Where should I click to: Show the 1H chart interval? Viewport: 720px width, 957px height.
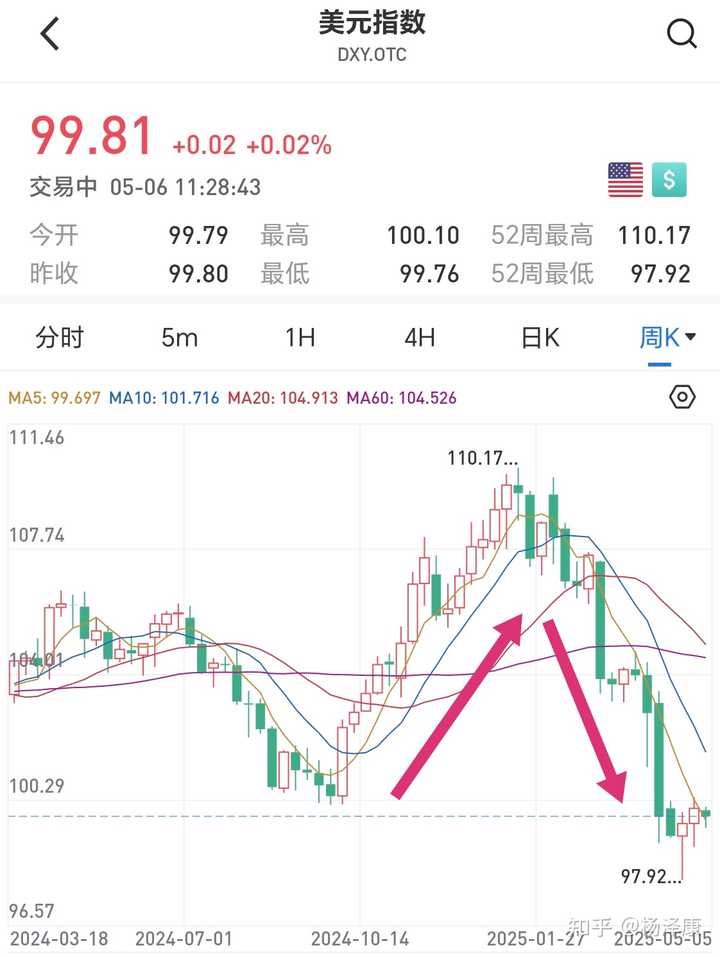click(x=300, y=338)
